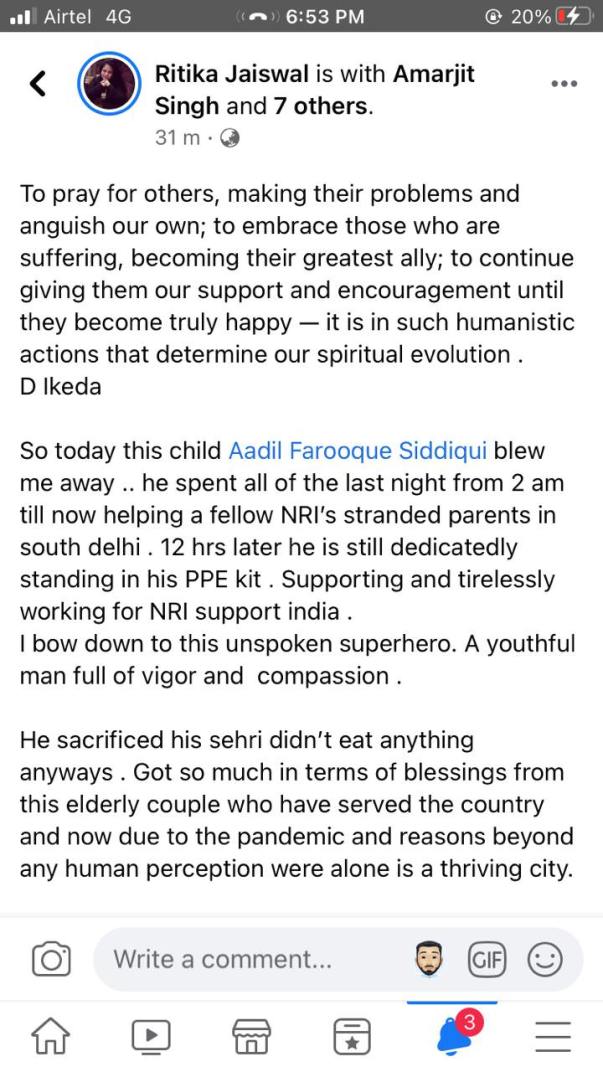Open the emoji smiley picker
Viewport: 603px width, 1072px height.
(x=545, y=960)
